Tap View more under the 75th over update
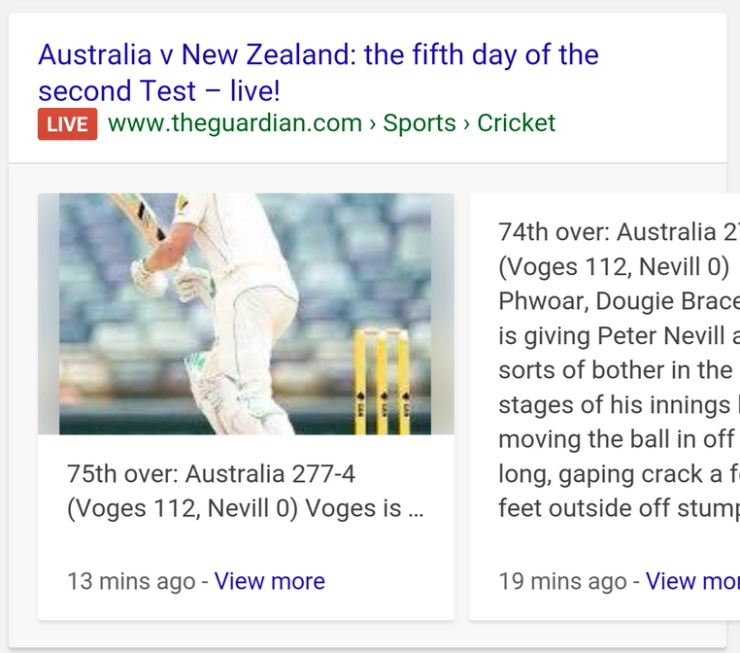 coord(270,581)
